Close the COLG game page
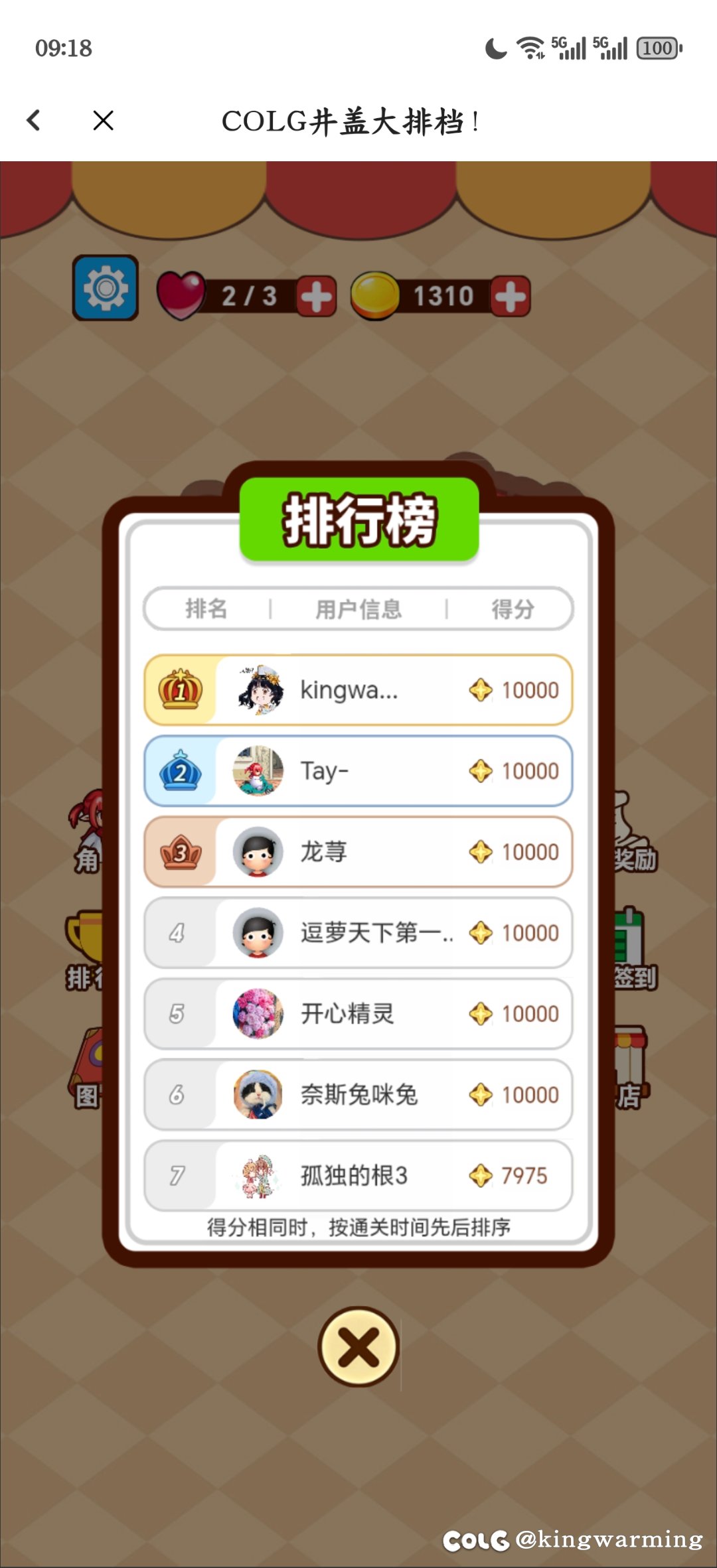The image size is (717, 1568). (104, 120)
